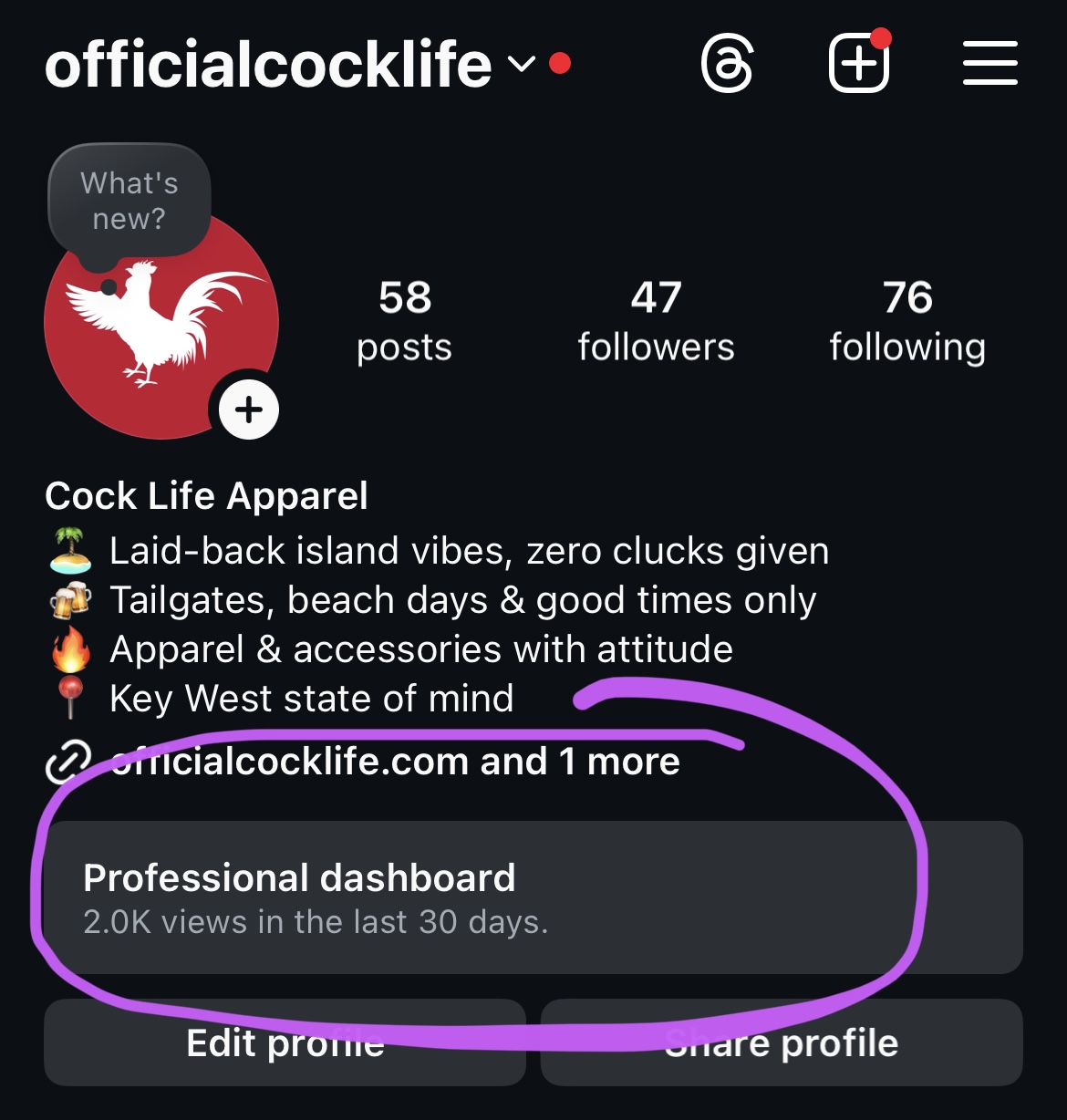
Task: Tap the What's new? note bubble
Action: (129, 201)
